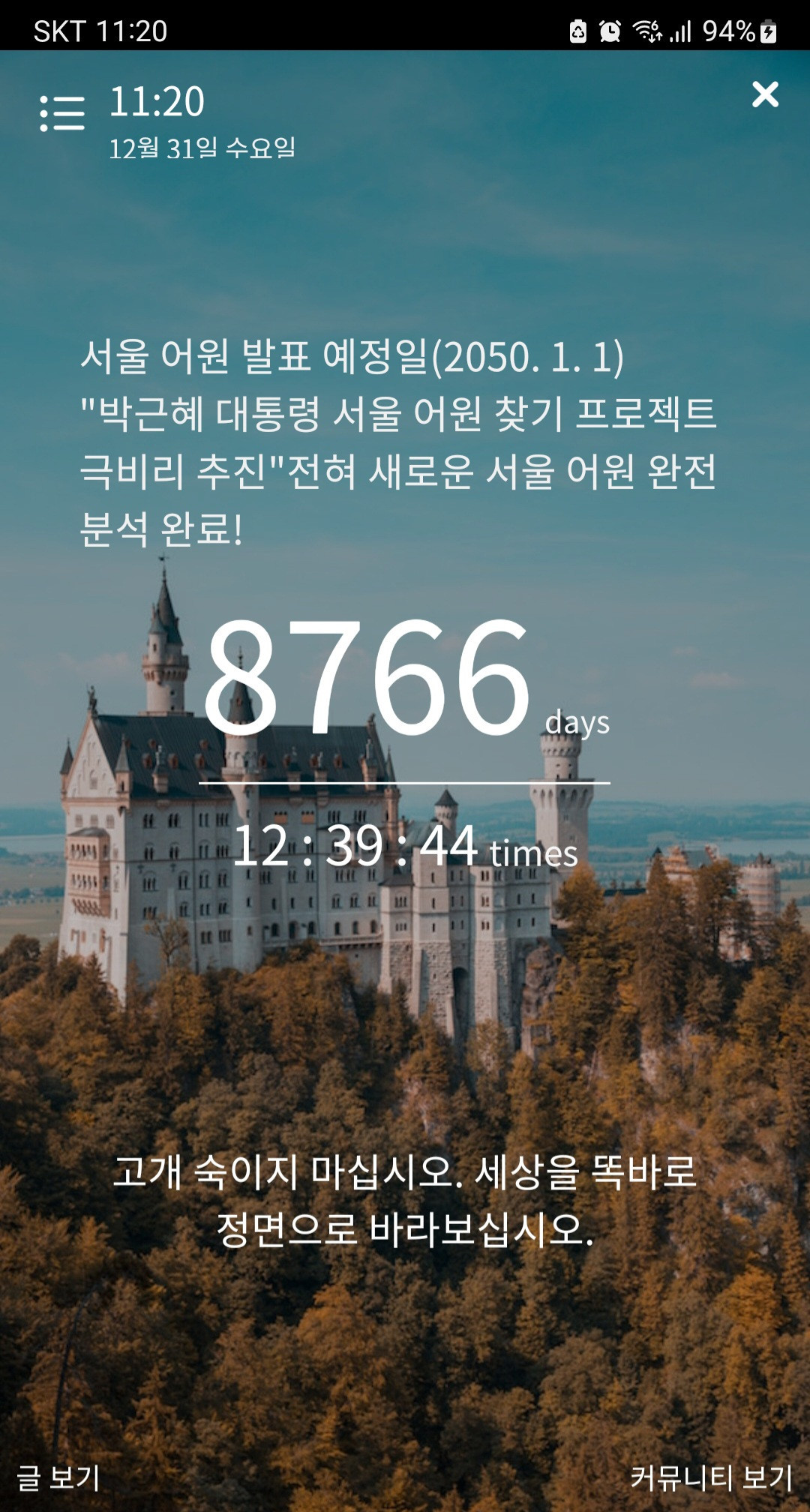Close the countdown screen with X
Screen dimensions: 810x1512
pos(765,94)
